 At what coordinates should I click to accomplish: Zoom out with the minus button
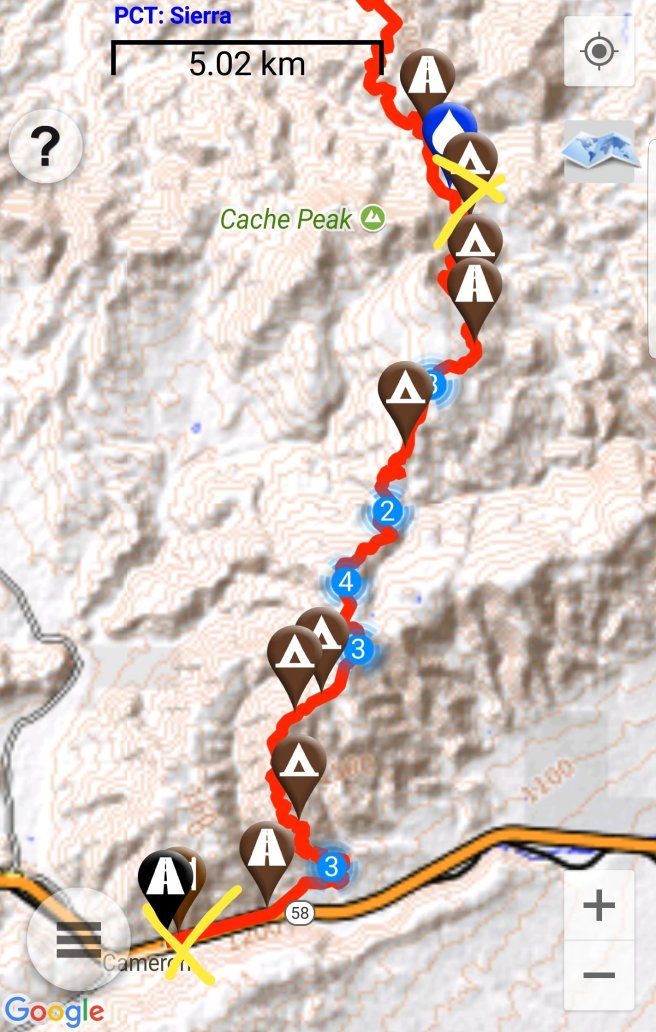[598, 975]
